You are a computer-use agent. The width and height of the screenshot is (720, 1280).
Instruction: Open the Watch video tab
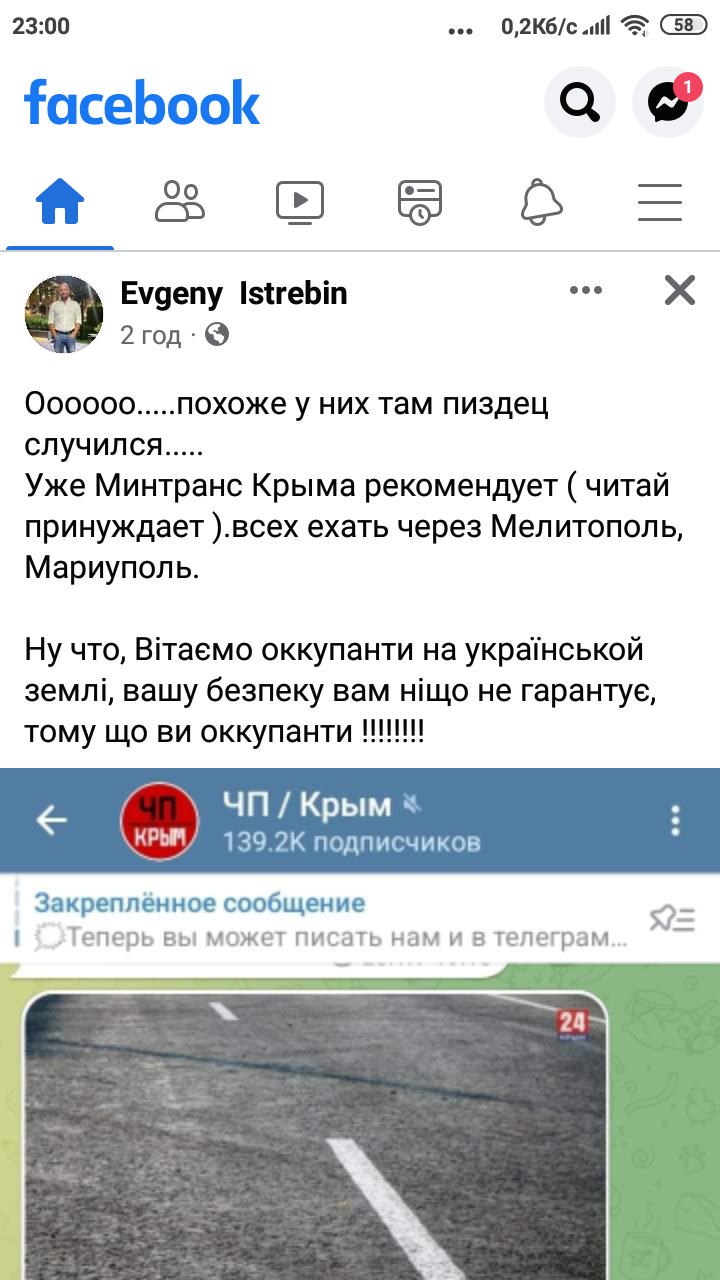[300, 202]
